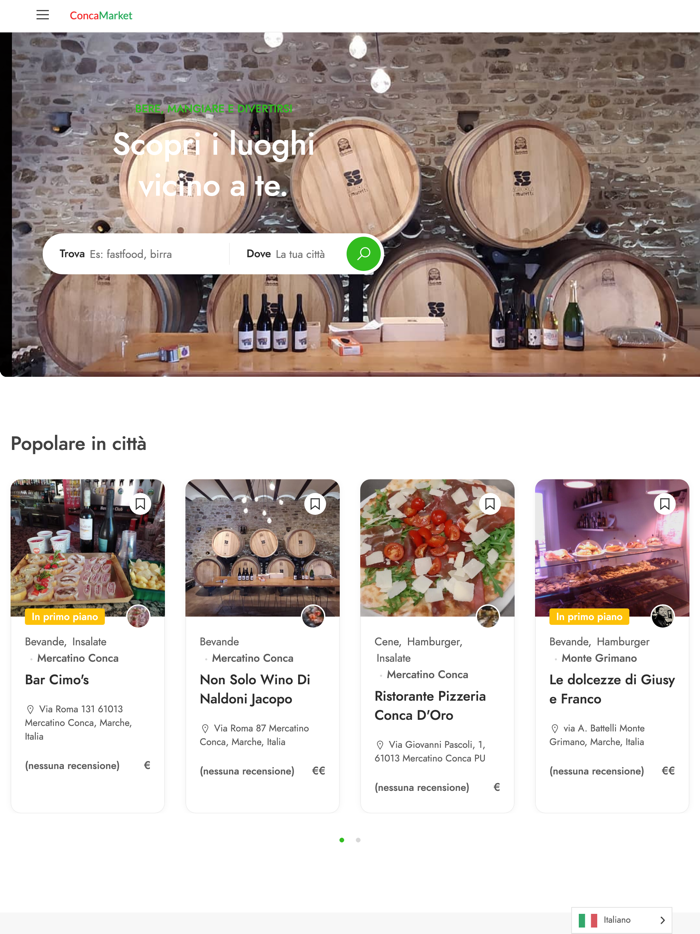Go to the ConcaMarket home link

coord(101,16)
